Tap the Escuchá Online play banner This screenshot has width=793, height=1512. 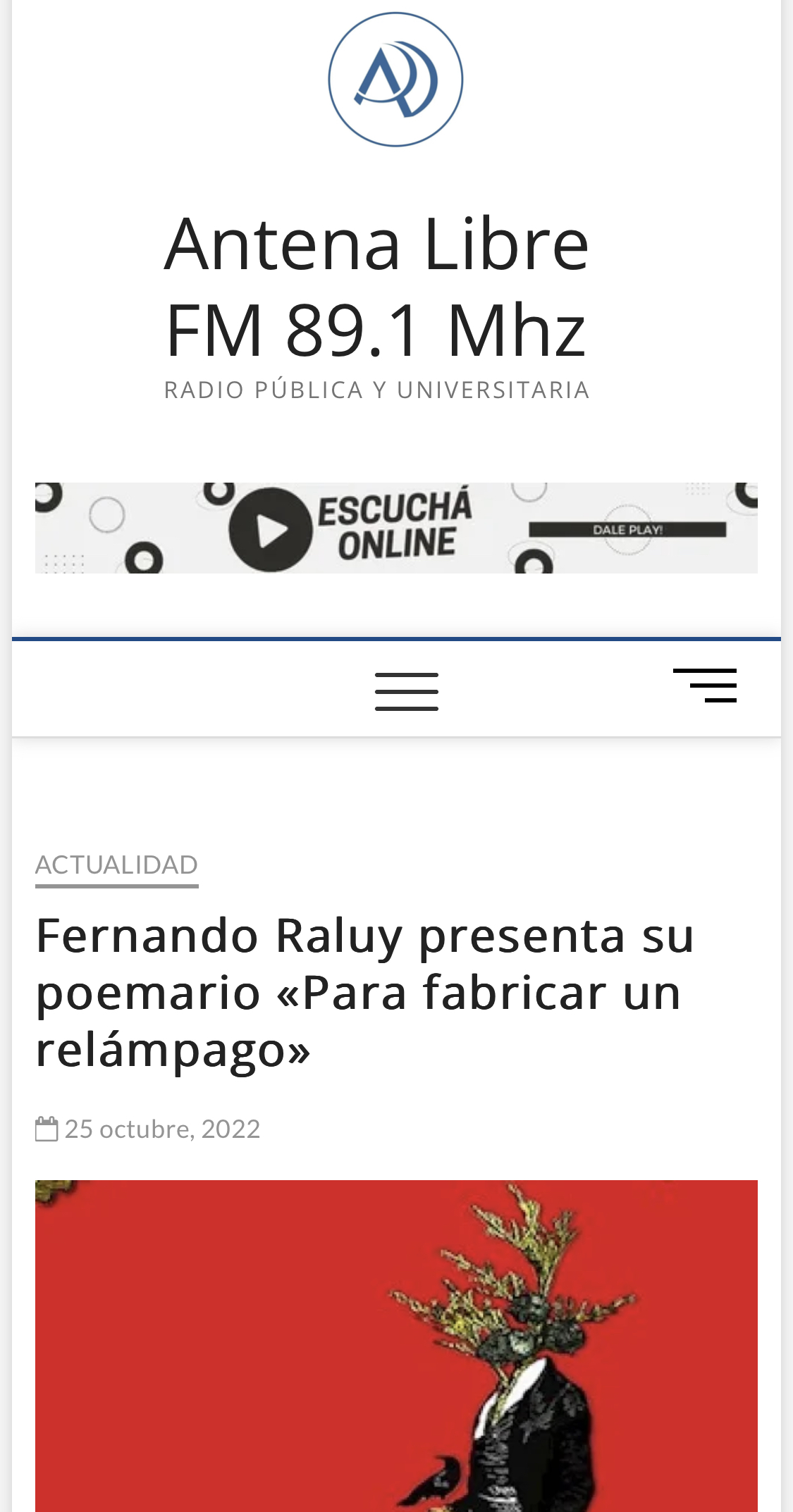pyautogui.click(x=396, y=528)
